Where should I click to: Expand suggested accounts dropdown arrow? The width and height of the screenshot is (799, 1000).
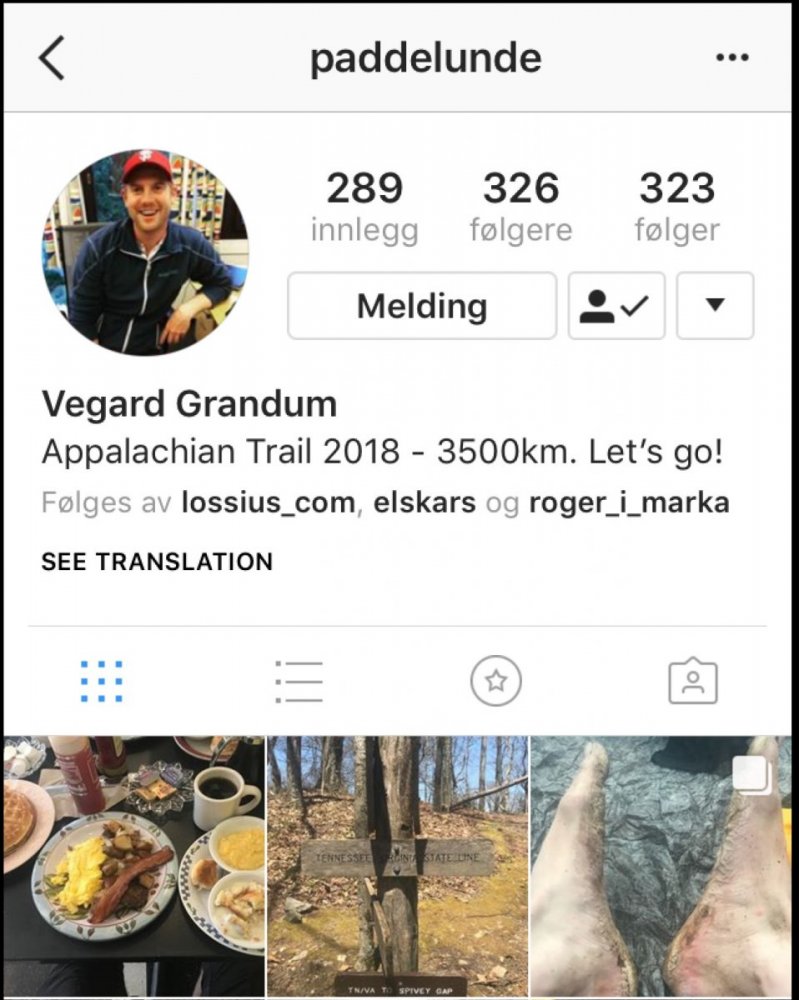pyautogui.click(x=714, y=306)
